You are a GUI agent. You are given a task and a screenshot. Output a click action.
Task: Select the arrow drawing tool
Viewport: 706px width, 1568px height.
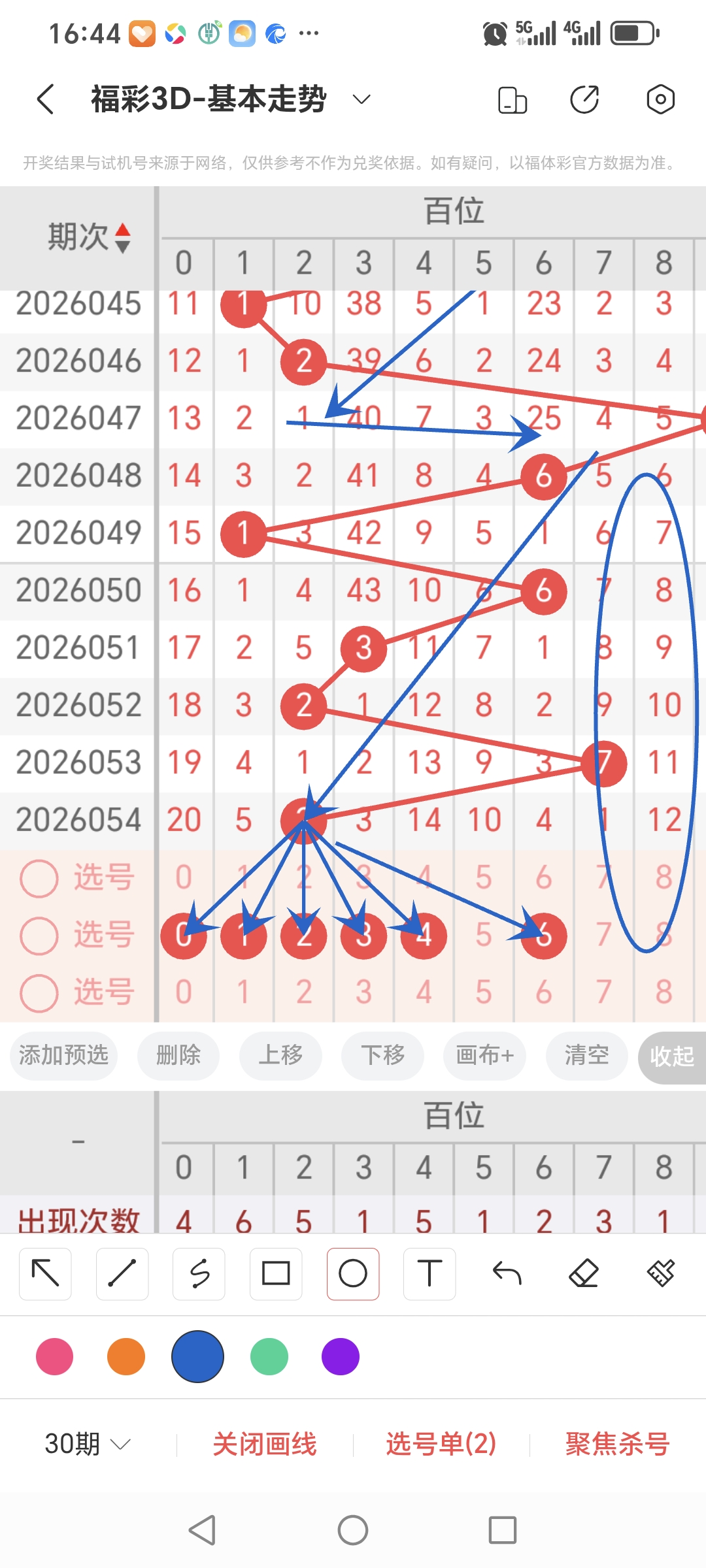(44, 1273)
